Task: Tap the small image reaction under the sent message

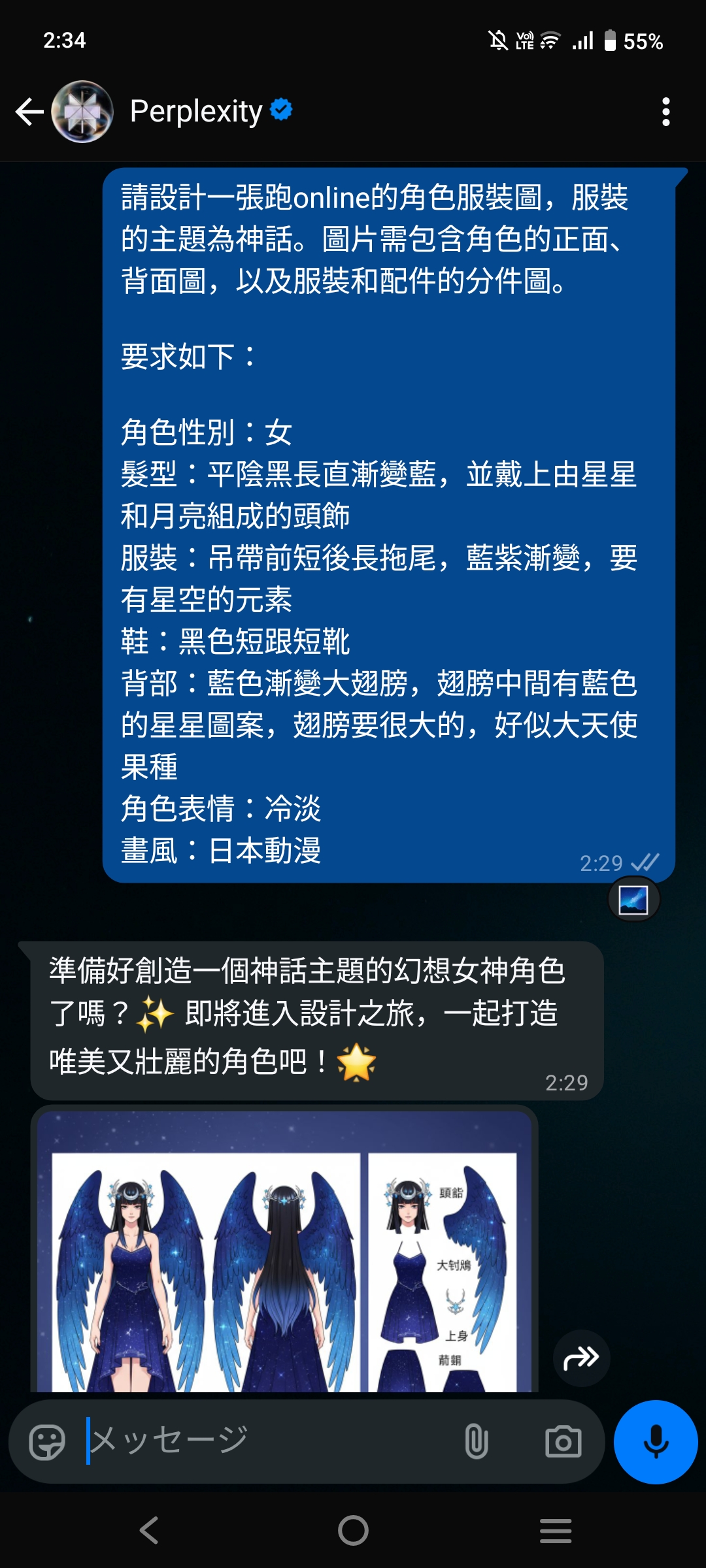Action: pyautogui.click(x=633, y=900)
